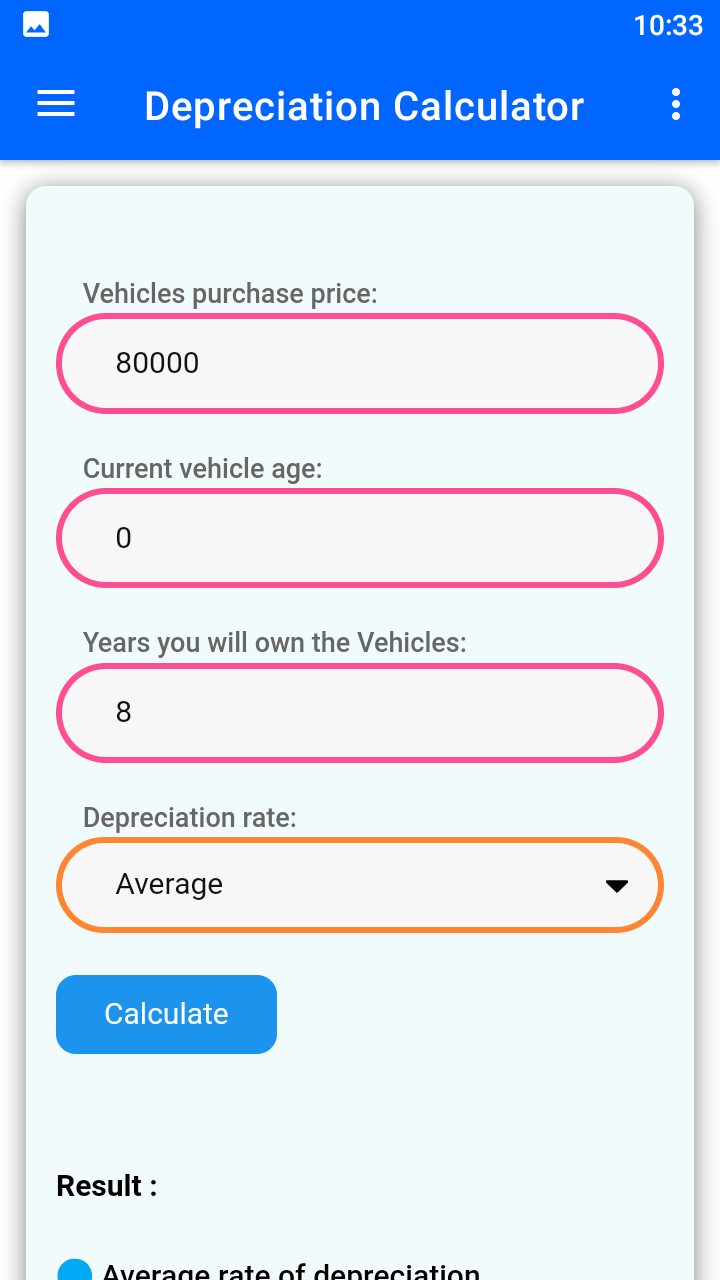Open the three-dot overflow menu
The height and width of the screenshot is (1280, 720).
pos(675,104)
